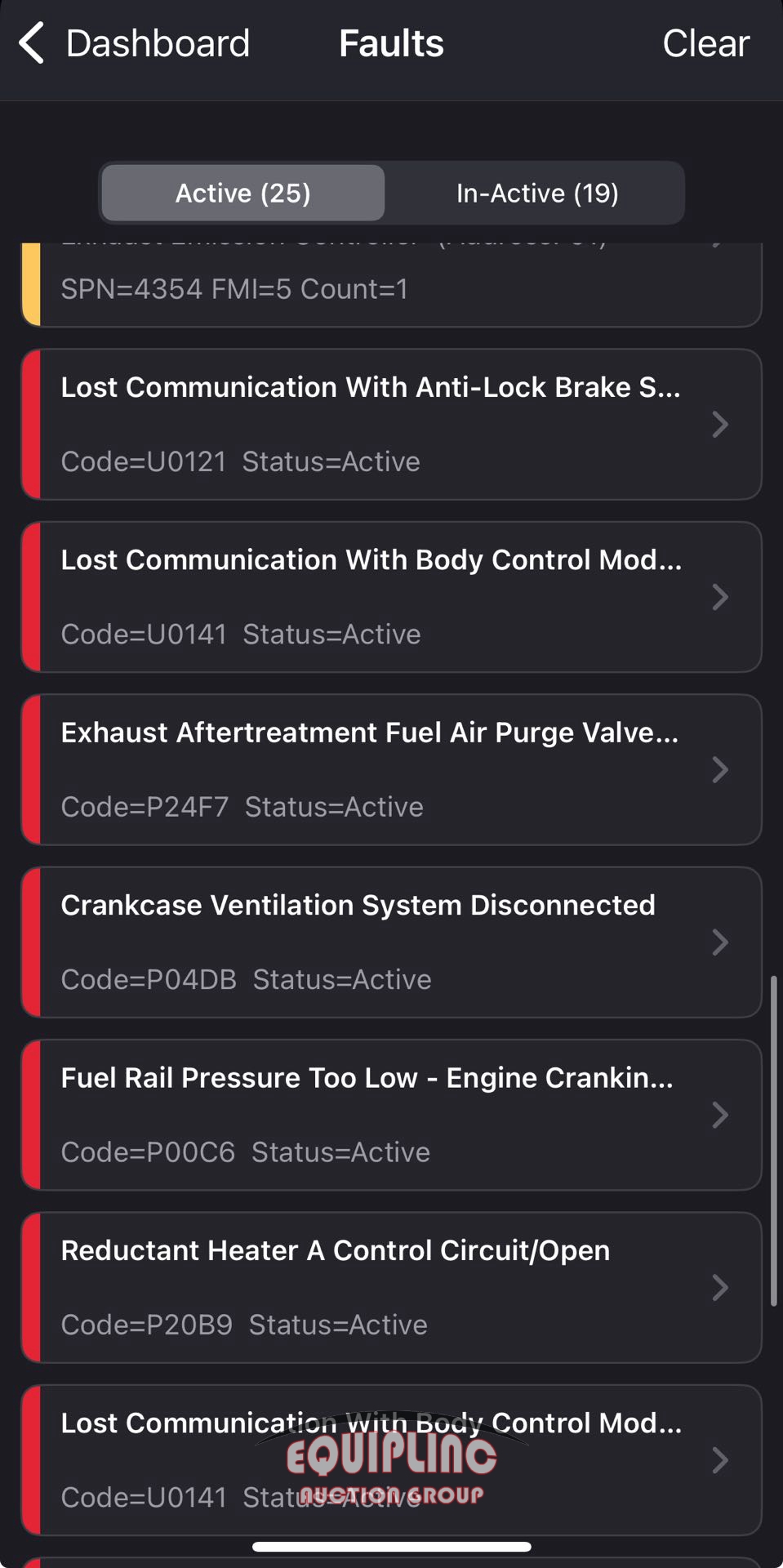Open Reductant Heater A Control Circuit/Open fault
This screenshot has height=1568, width=783.
pyautogui.click(x=392, y=1287)
